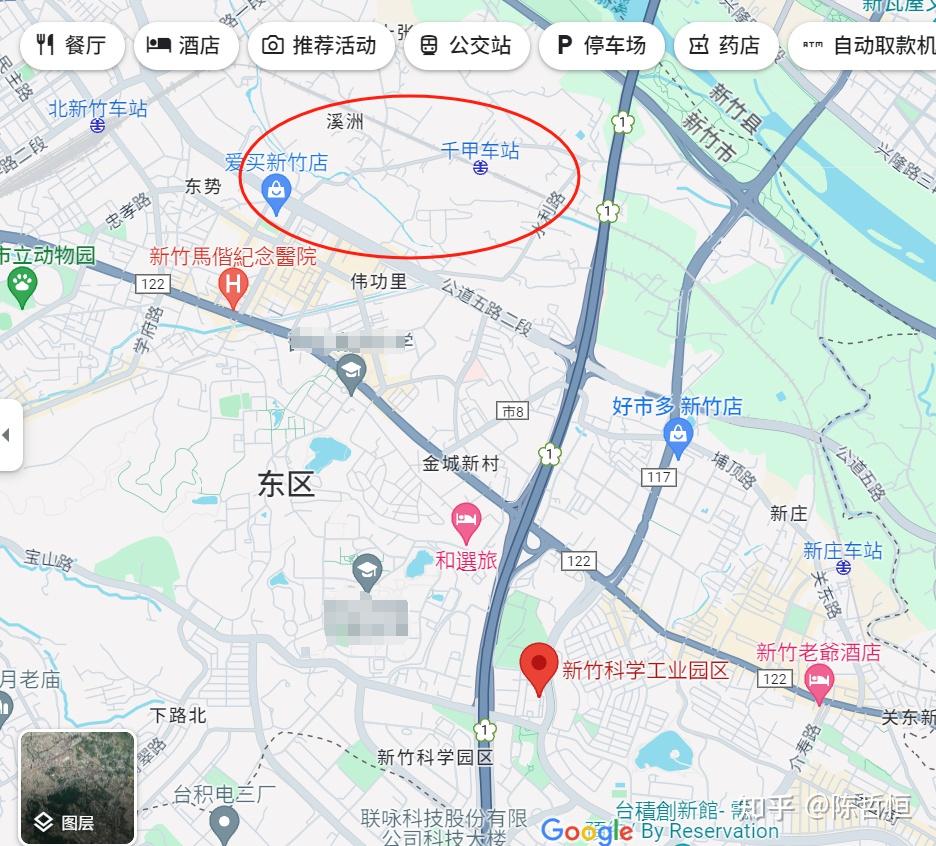Tap the 千甲车站 station marker
936x846 pixels.
click(x=481, y=168)
